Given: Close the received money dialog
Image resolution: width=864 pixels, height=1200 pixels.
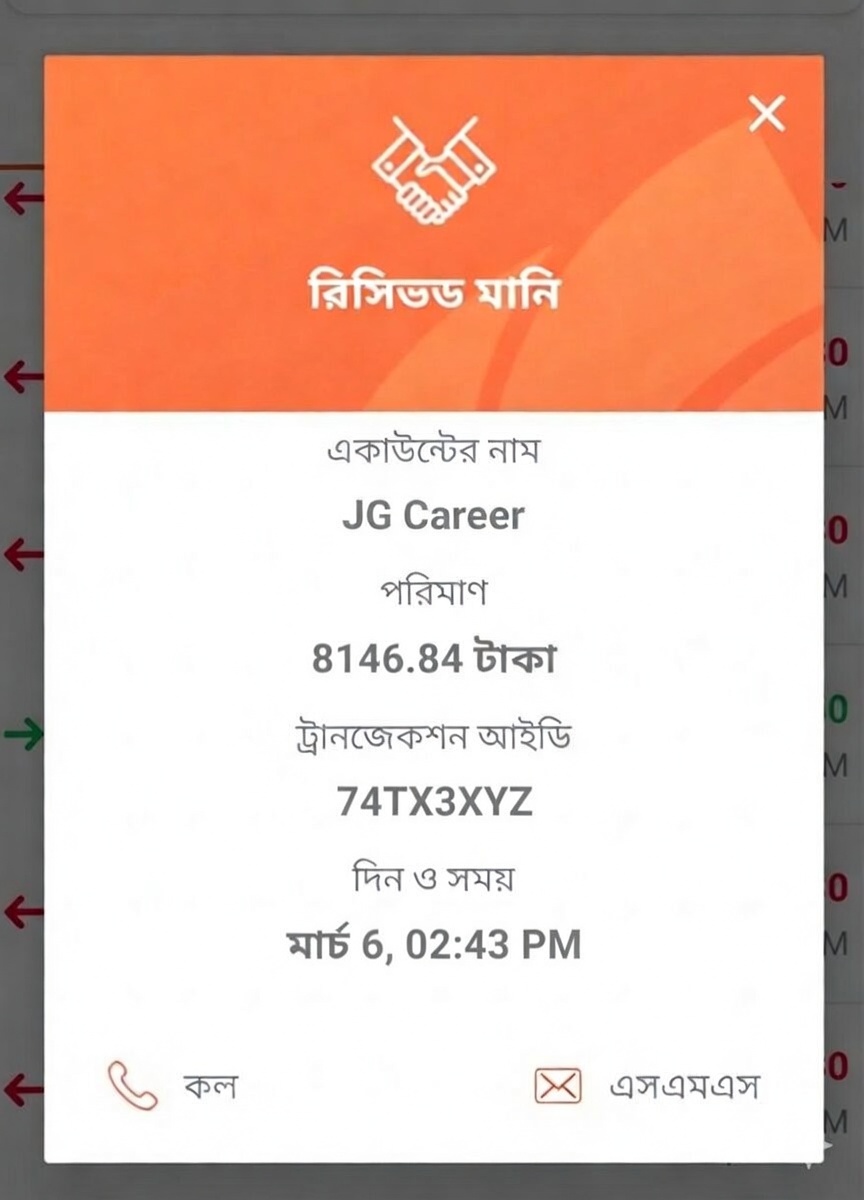Looking at the screenshot, I should [x=767, y=115].
